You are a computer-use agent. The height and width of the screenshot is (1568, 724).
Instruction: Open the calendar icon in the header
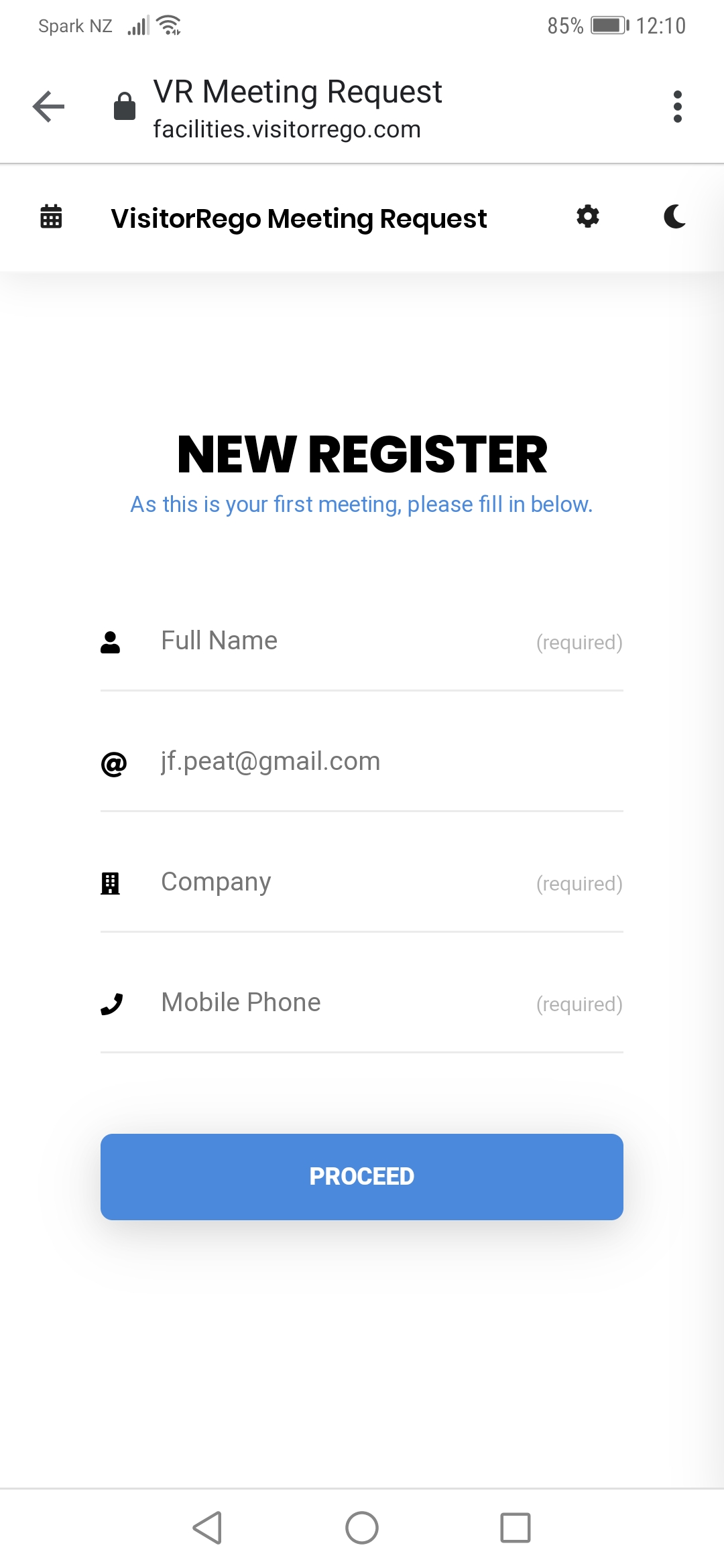point(51,217)
